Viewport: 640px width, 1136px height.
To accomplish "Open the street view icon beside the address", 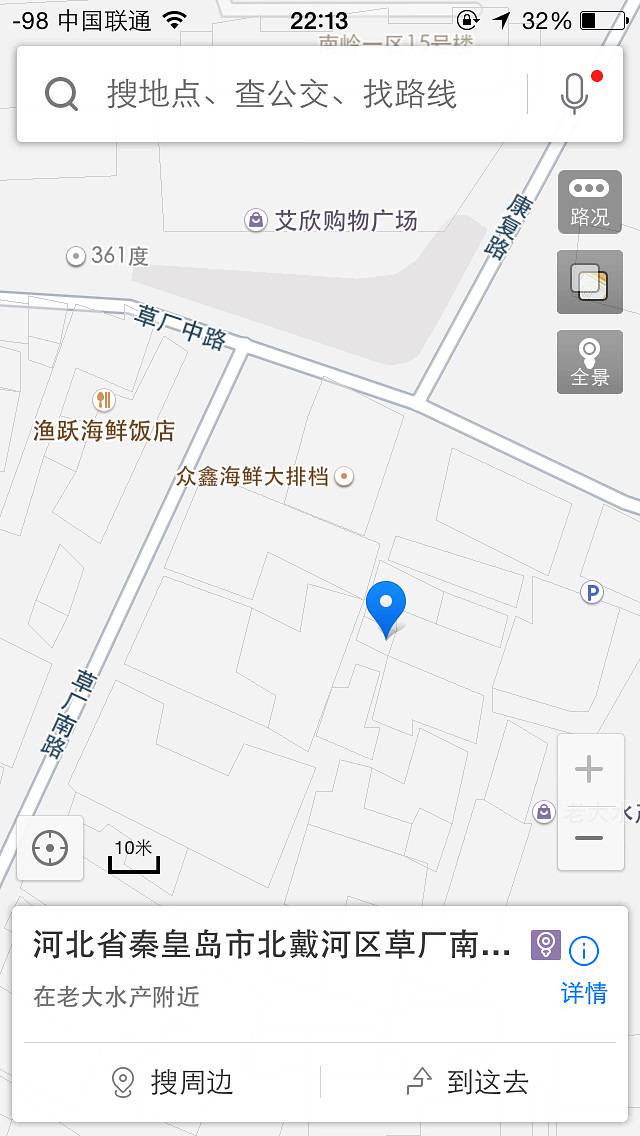I will point(545,945).
